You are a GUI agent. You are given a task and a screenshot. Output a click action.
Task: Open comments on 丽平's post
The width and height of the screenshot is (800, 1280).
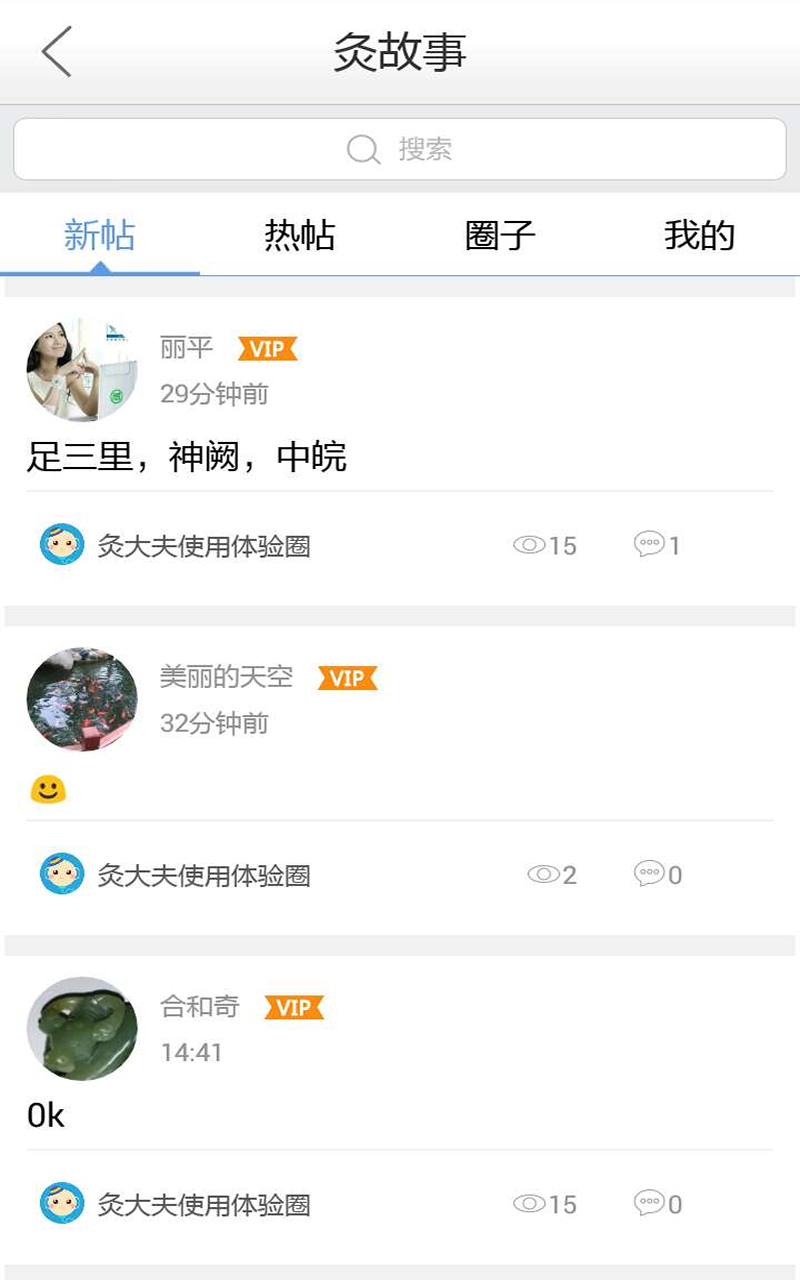[657, 545]
